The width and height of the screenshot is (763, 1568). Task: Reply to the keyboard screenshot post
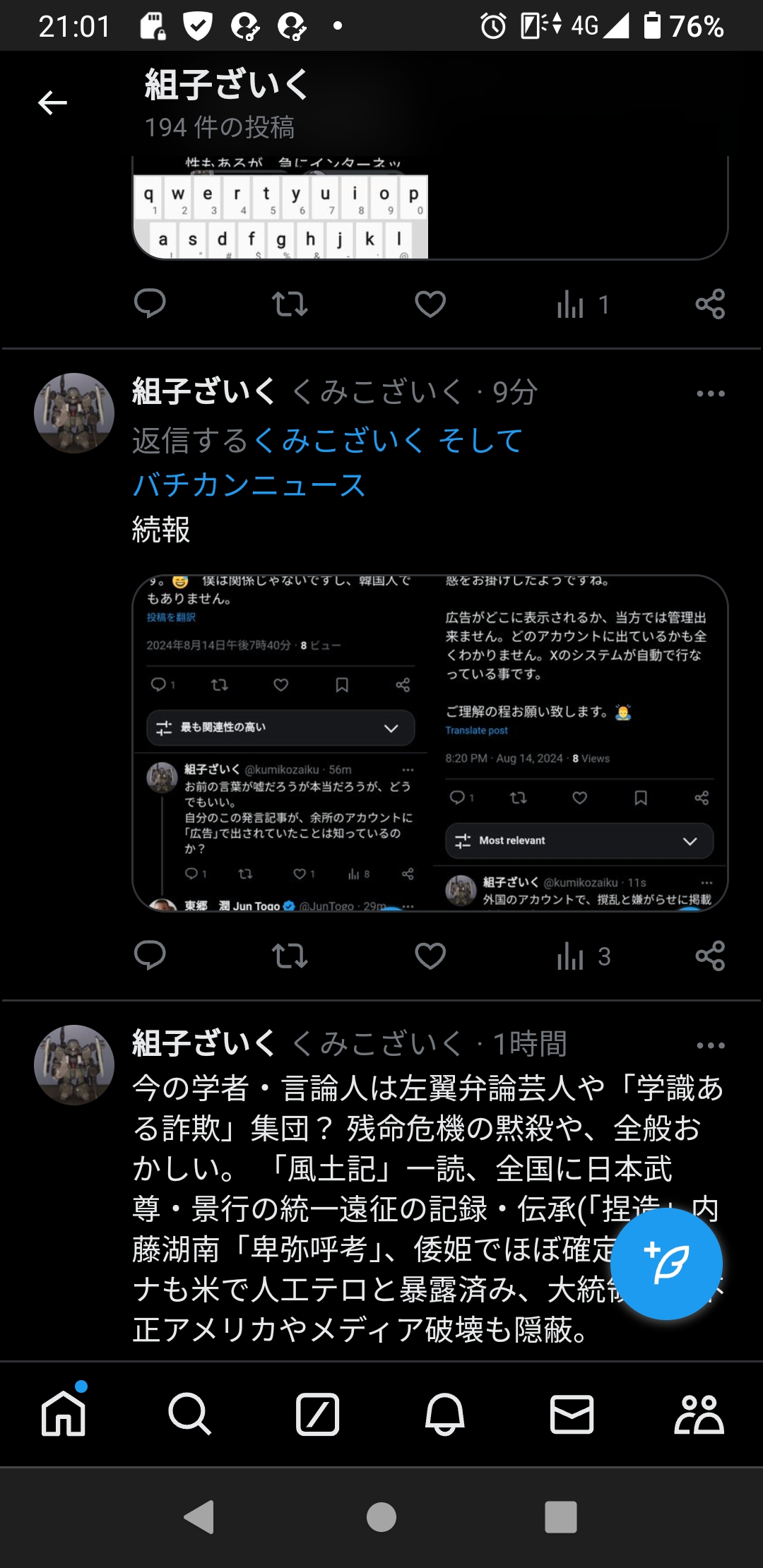click(150, 304)
